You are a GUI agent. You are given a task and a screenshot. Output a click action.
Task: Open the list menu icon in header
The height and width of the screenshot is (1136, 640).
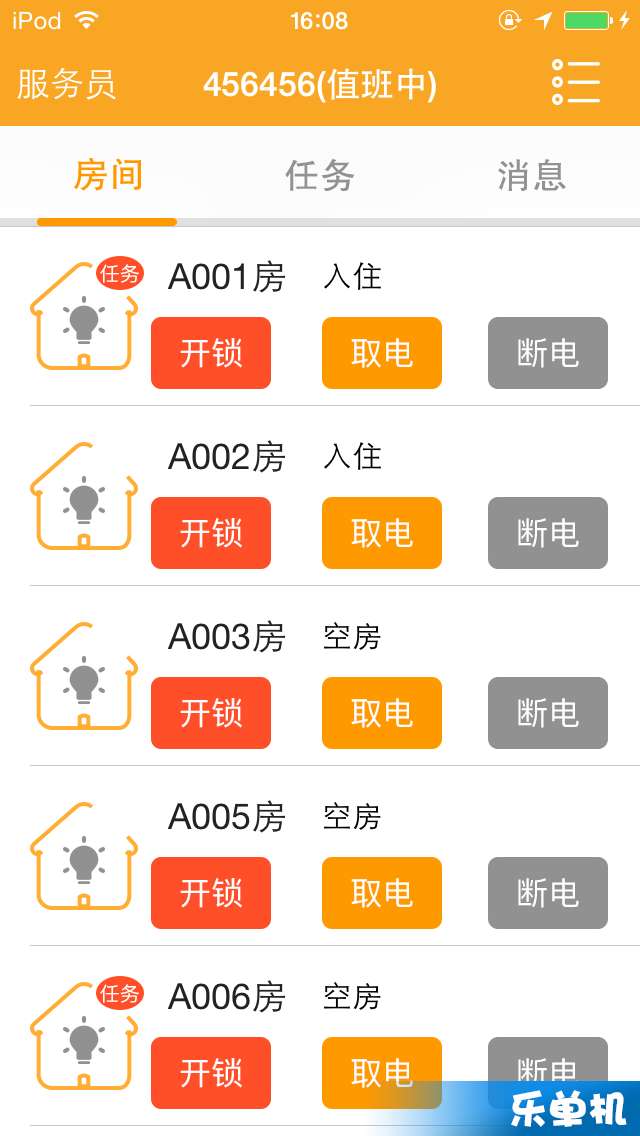576,83
